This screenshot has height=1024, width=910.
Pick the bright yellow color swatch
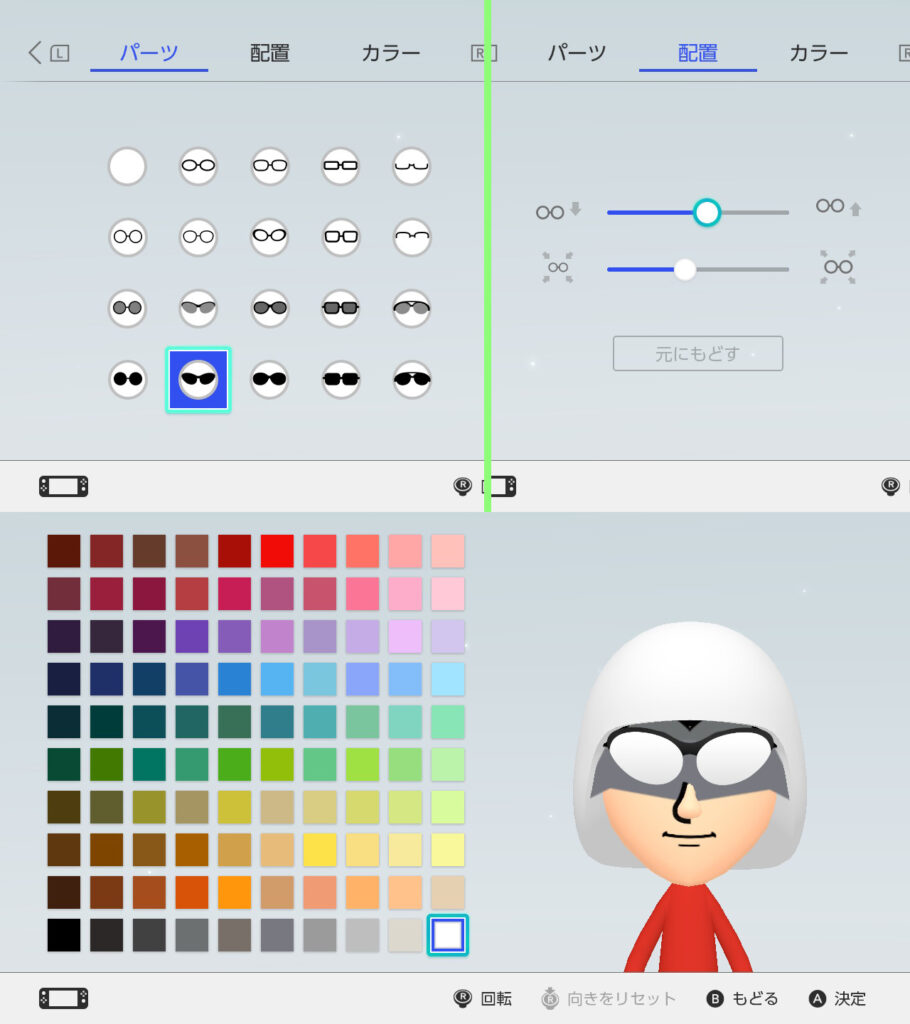click(x=320, y=850)
